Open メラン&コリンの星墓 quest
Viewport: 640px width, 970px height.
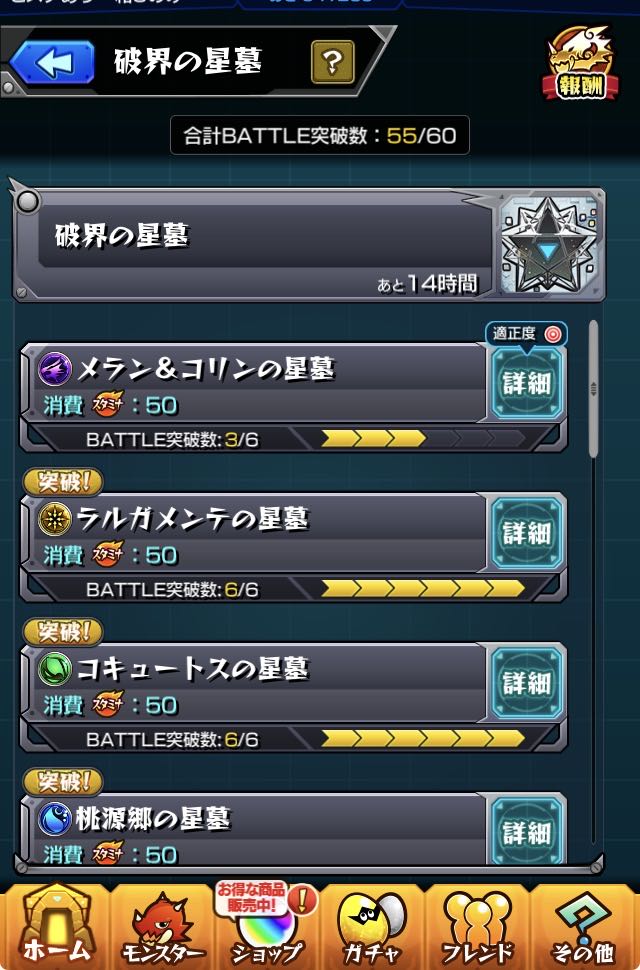point(255,384)
